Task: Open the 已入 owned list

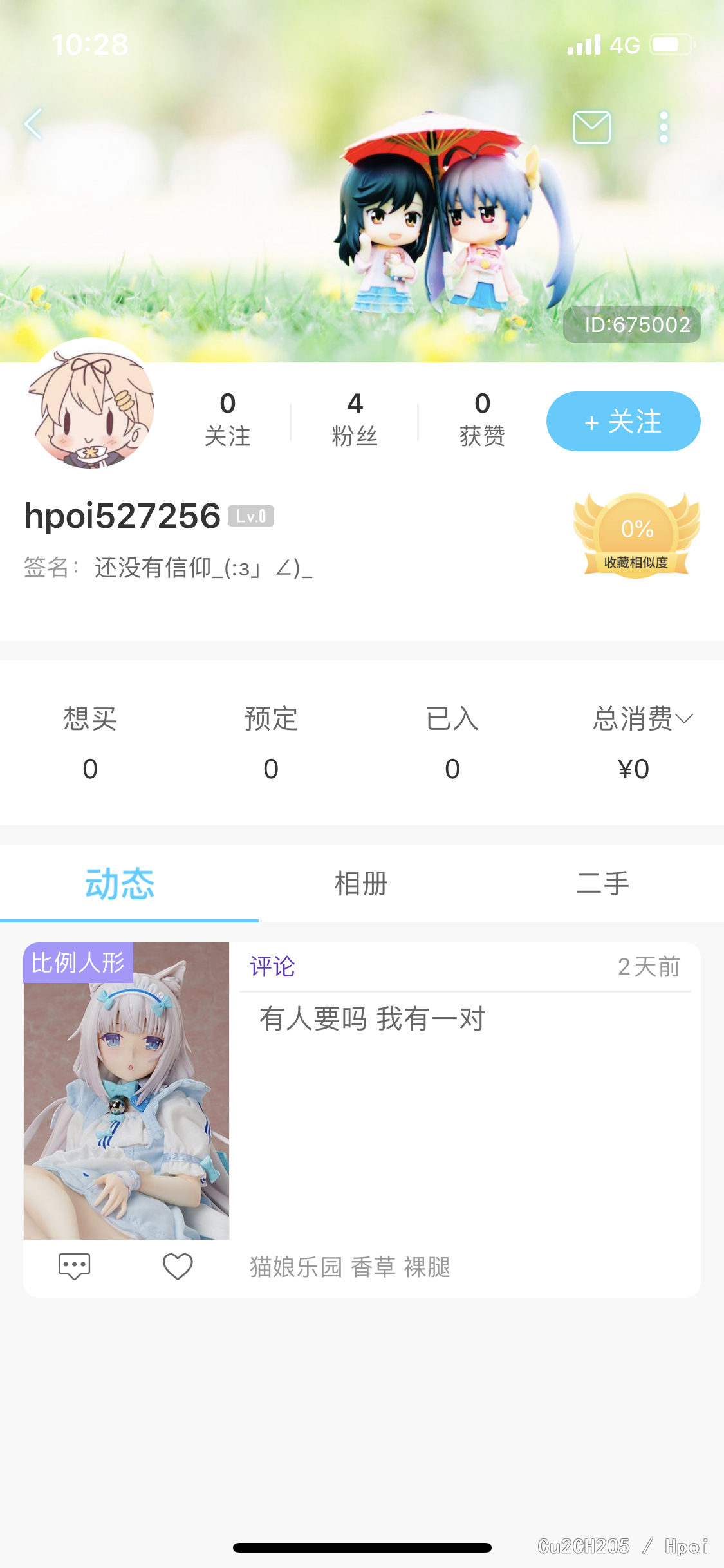Action: [452, 743]
